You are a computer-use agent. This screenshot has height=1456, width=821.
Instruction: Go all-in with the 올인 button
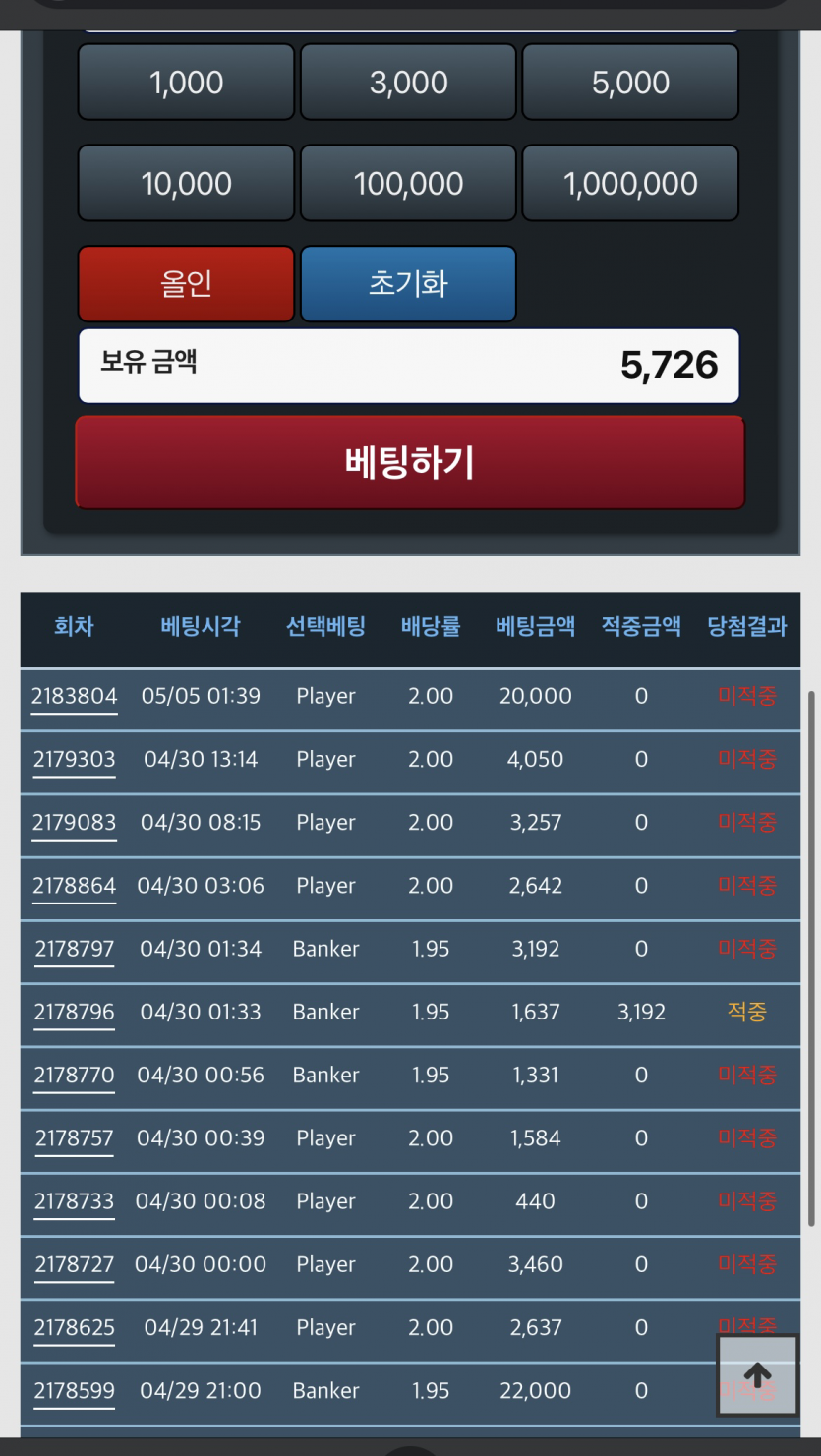(186, 284)
